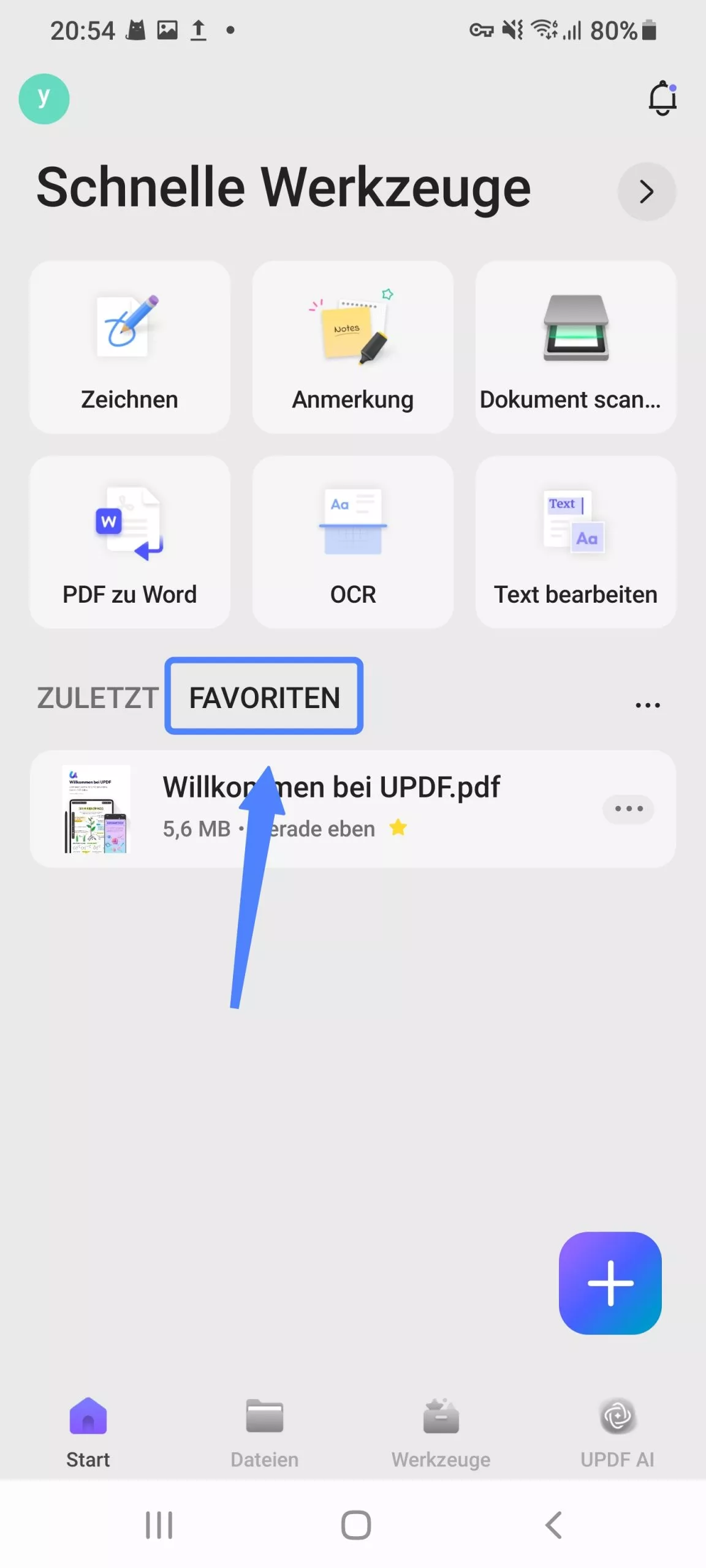Open the Zeichnen drawing tool
This screenshot has width=706, height=1568.
point(129,349)
